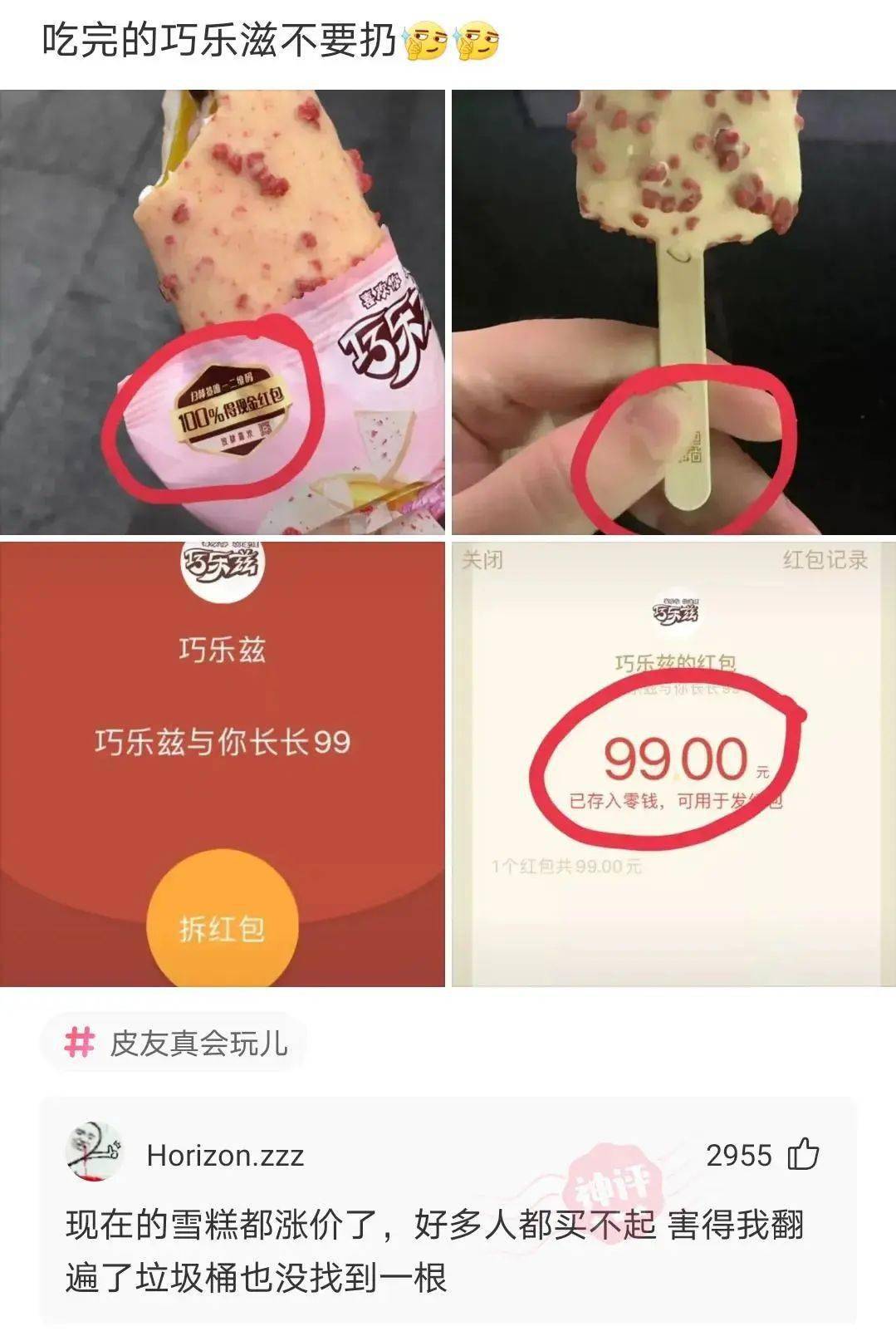The height and width of the screenshot is (1341, 896).
Task: Open Horizon.zzz's profile avatar
Action: pyautogui.click(x=94, y=1153)
